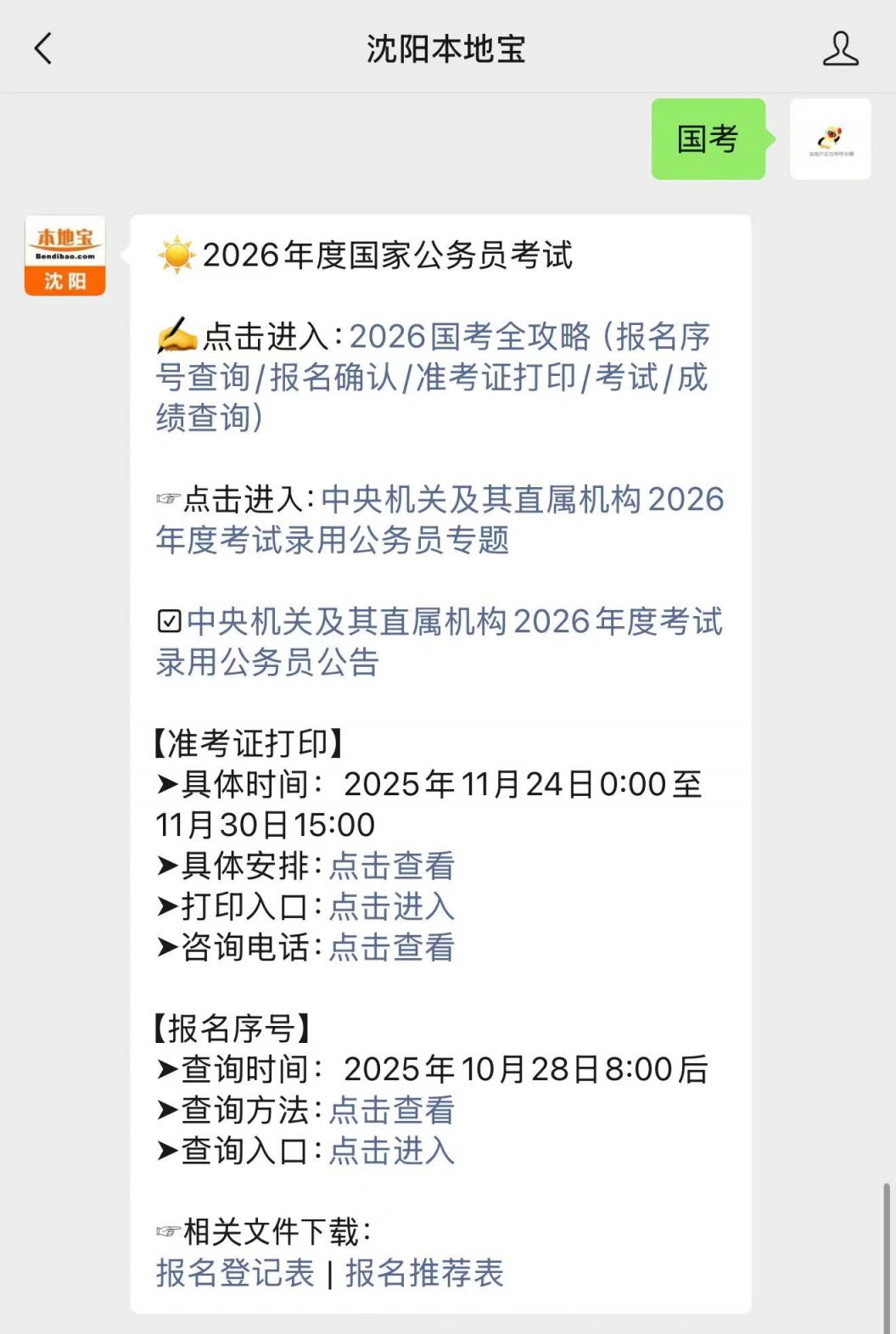
Task: Tap 点击查看 next to 具体安排
Action: coord(392,866)
